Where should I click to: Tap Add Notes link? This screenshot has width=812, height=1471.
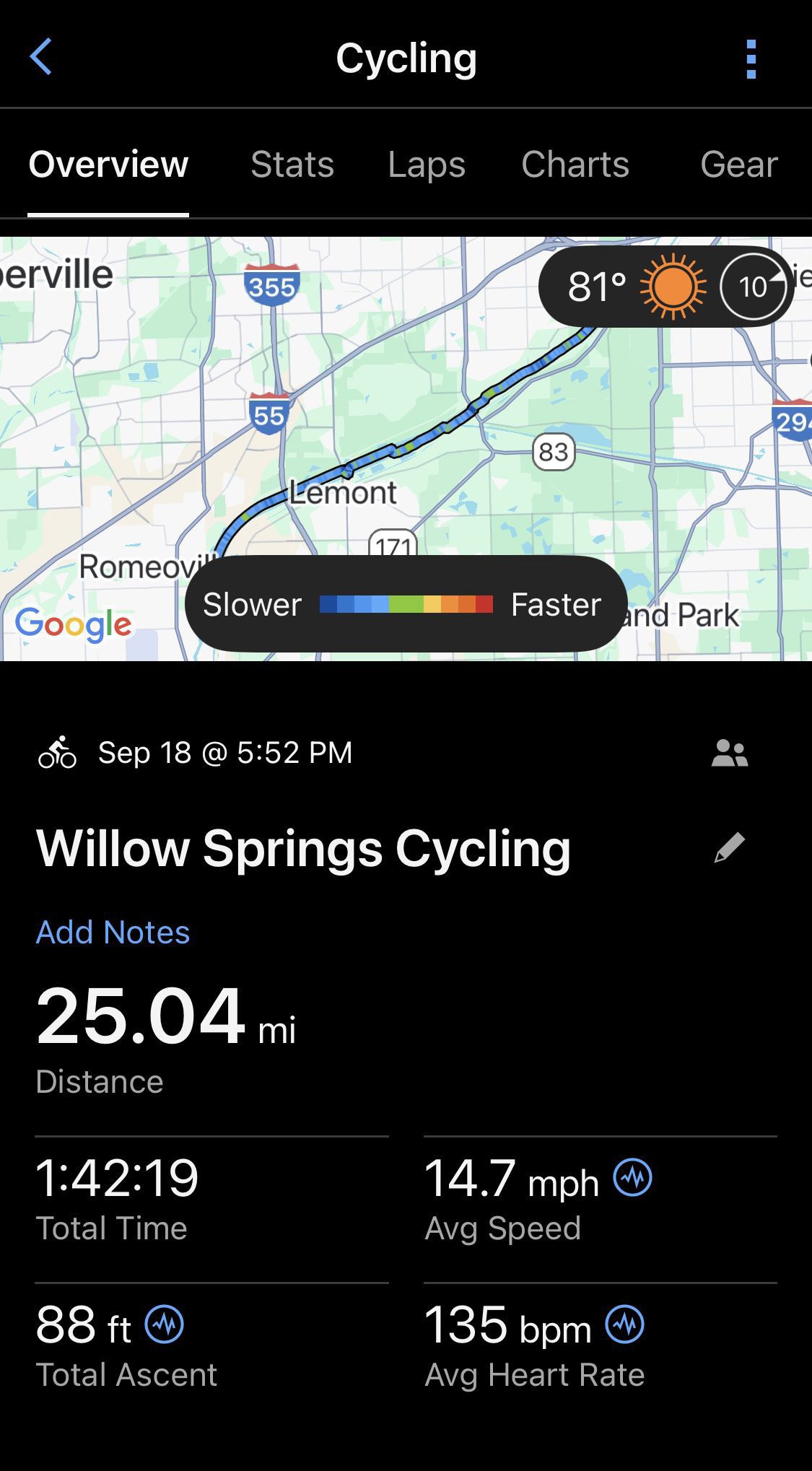point(113,932)
